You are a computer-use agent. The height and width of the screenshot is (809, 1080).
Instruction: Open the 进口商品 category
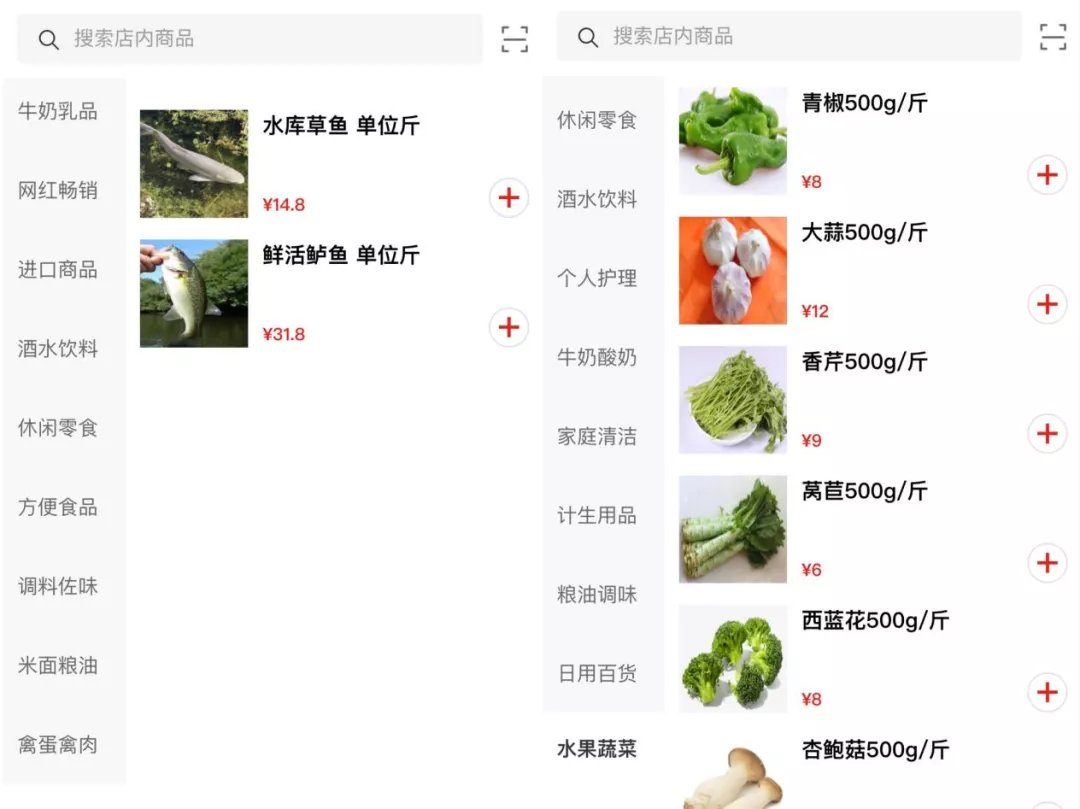click(x=58, y=269)
